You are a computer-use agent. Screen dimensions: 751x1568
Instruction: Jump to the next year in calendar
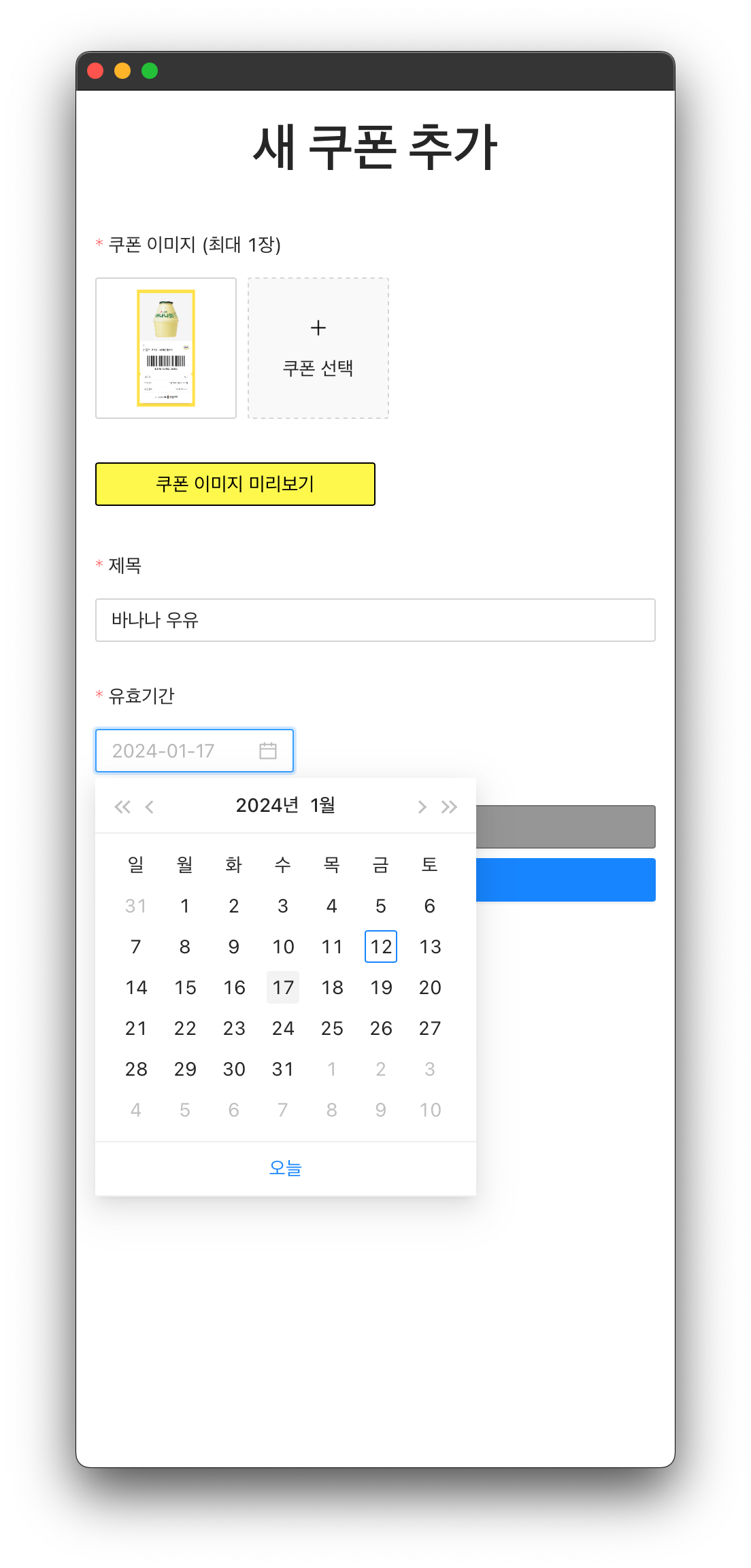tap(449, 807)
